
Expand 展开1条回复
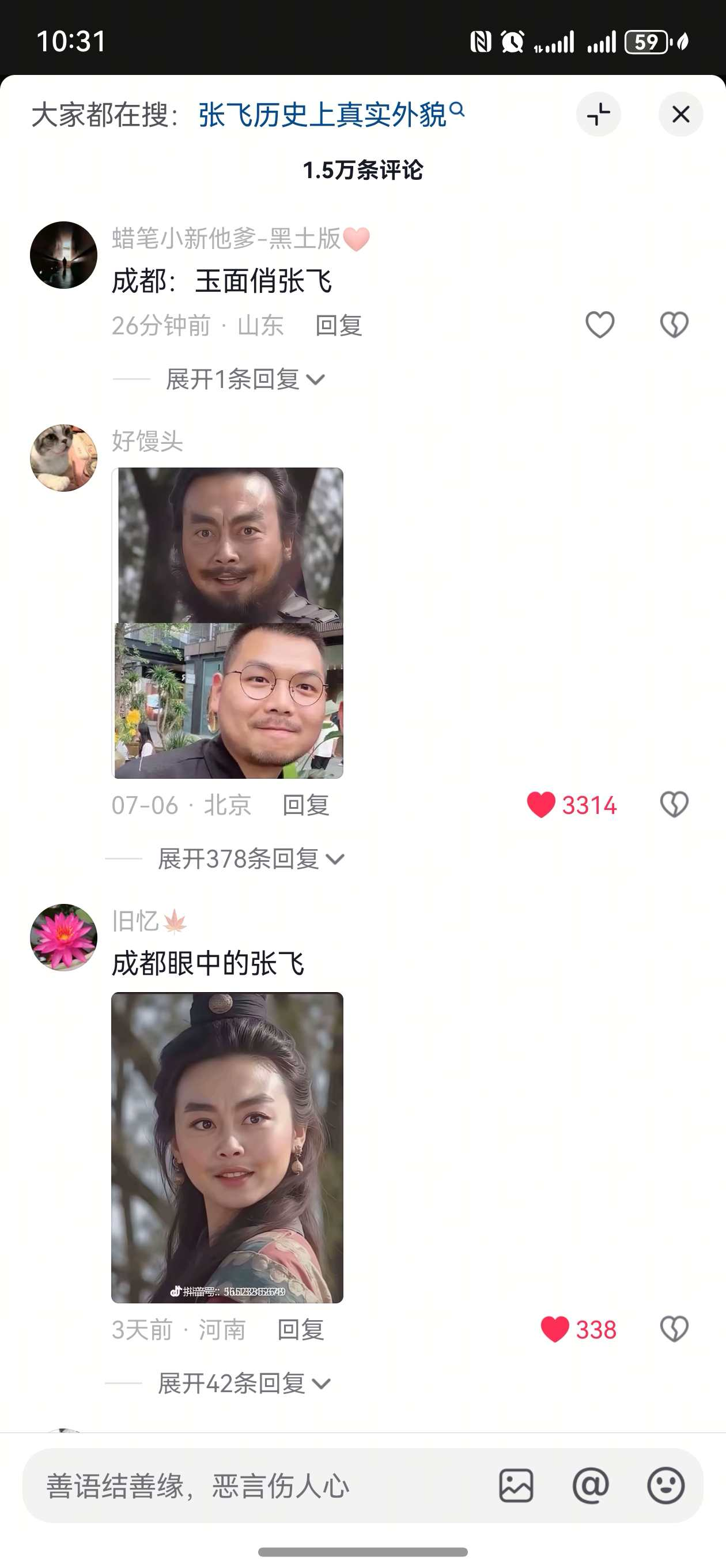coord(245,379)
